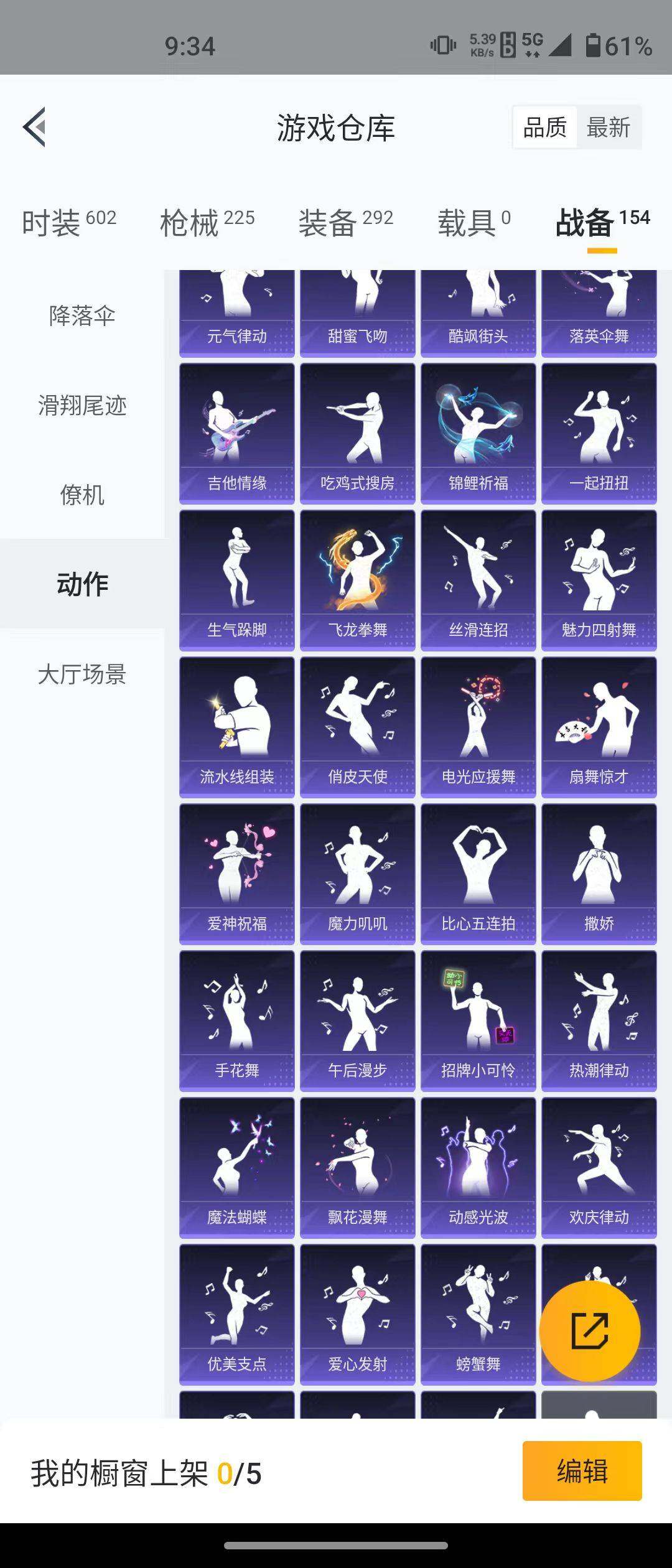Switch sorting to 最新 mode
This screenshot has height=1568, width=672.
pos(608,127)
